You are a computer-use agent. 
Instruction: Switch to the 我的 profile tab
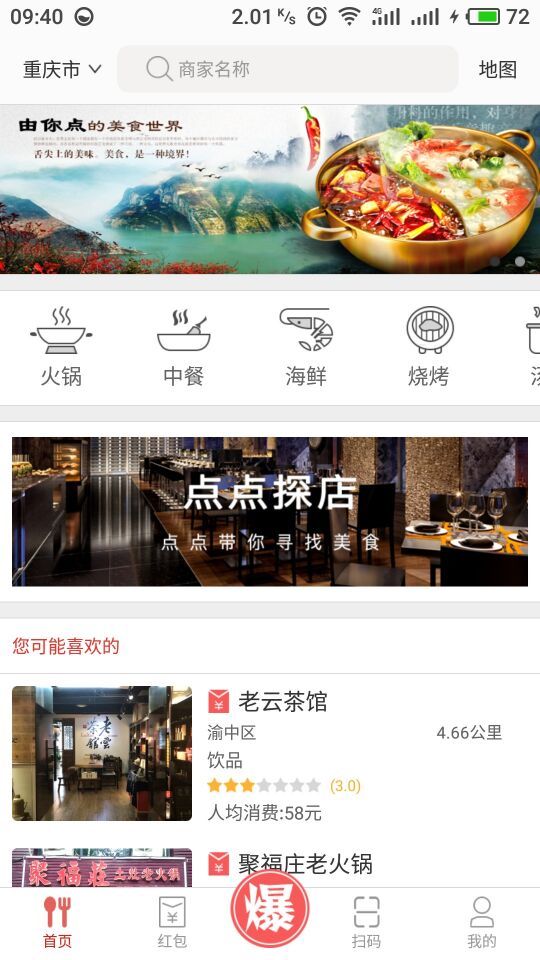coord(482,922)
